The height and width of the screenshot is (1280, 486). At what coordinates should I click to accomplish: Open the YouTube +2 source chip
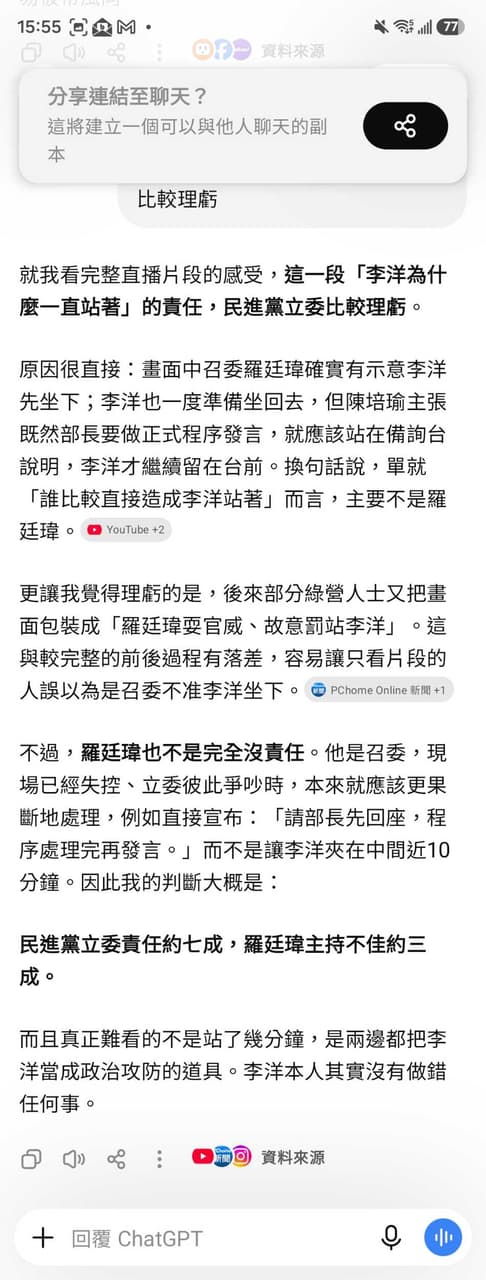(x=126, y=530)
